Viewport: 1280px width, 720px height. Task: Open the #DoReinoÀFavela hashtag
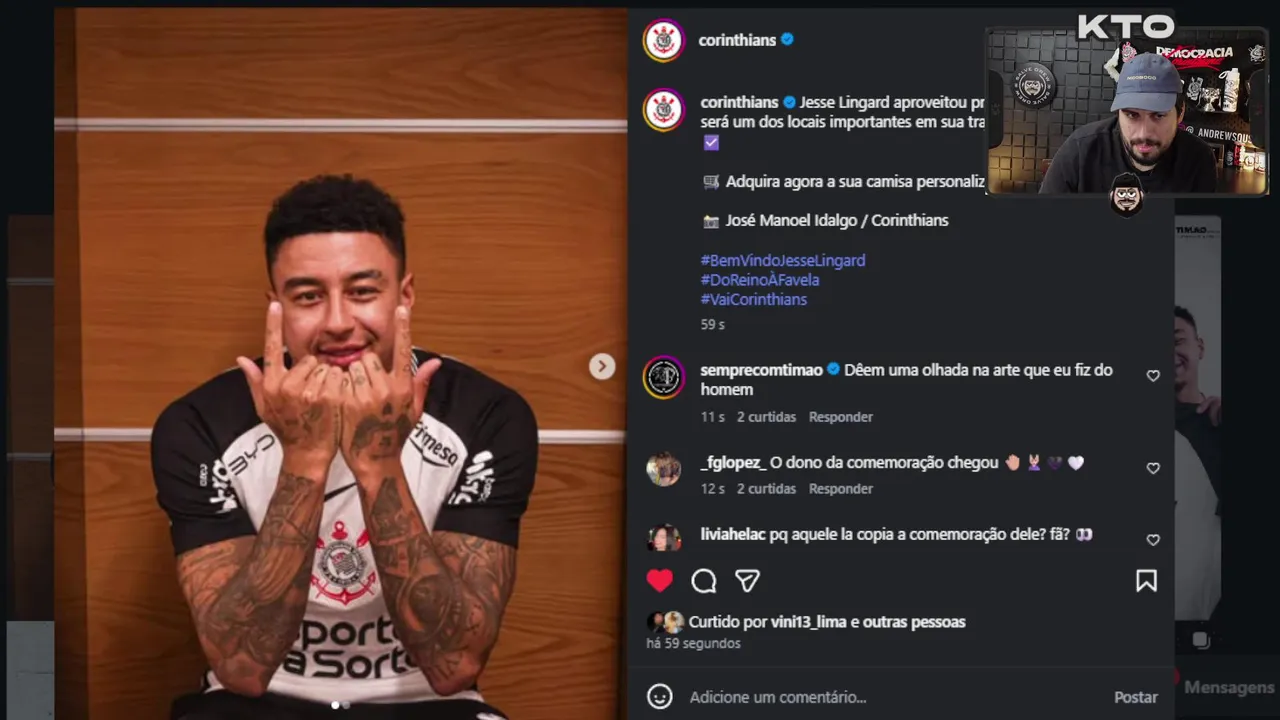pyautogui.click(x=760, y=280)
